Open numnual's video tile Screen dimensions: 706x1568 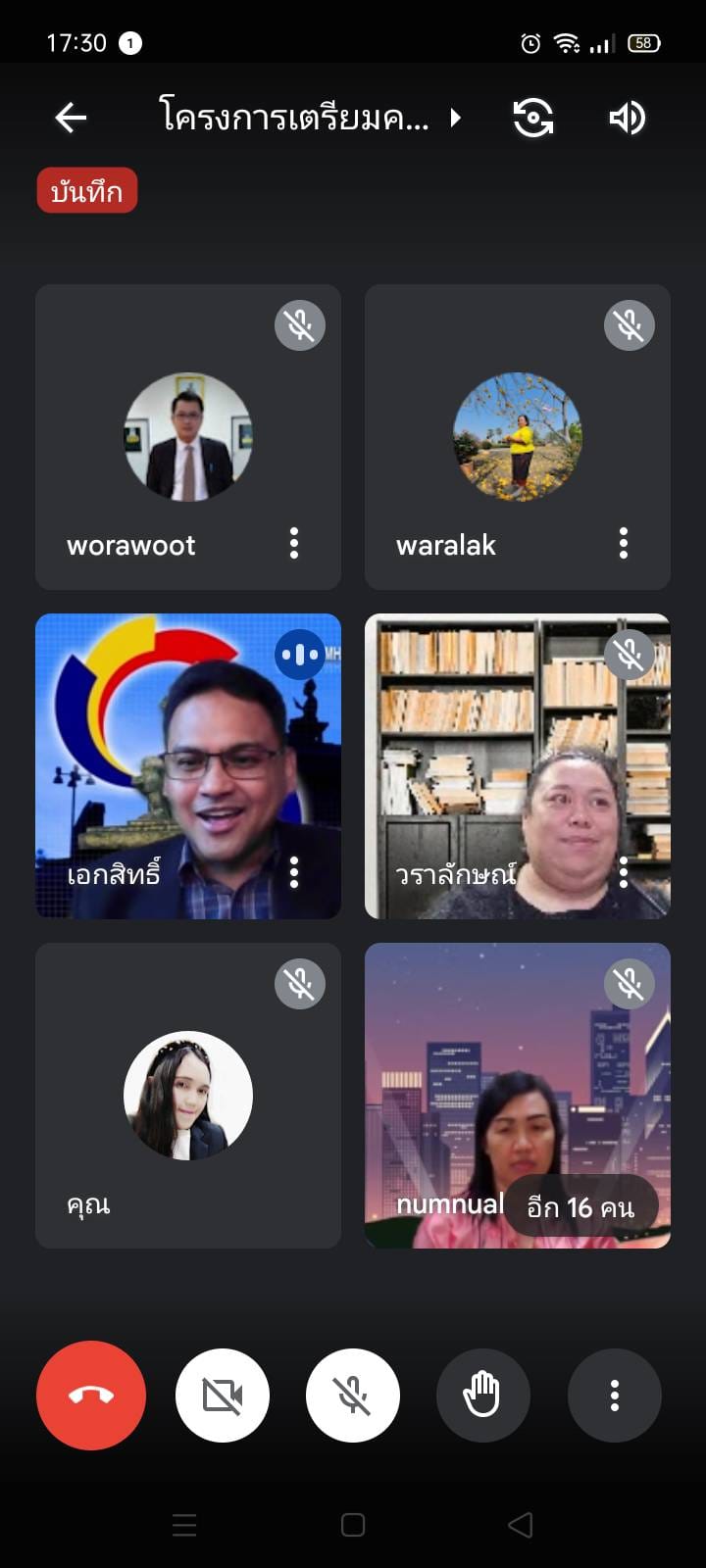click(x=518, y=1096)
